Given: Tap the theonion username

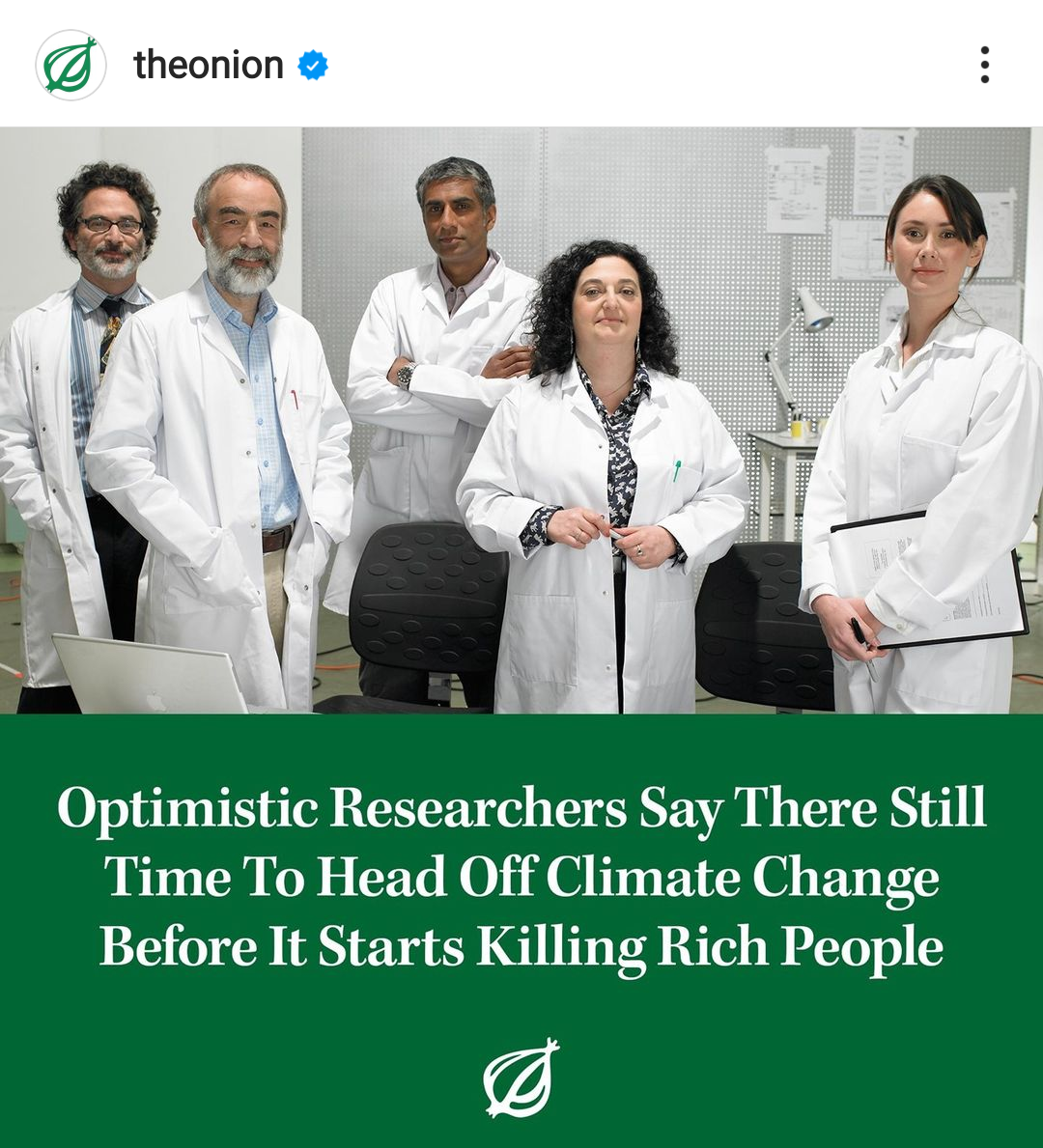Looking at the screenshot, I should click(x=209, y=65).
